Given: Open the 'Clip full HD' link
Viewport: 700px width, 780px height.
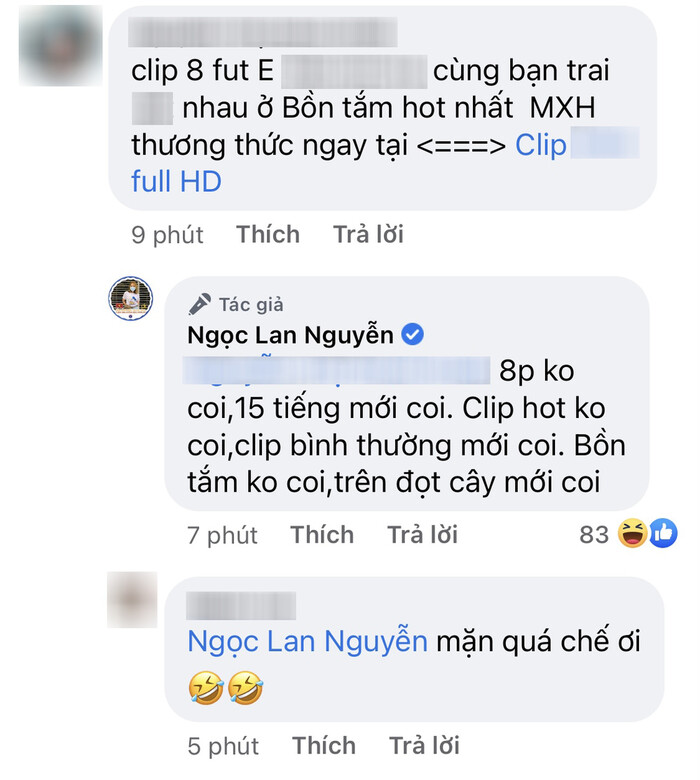Looking at the screenshot, I should (176, 181).
